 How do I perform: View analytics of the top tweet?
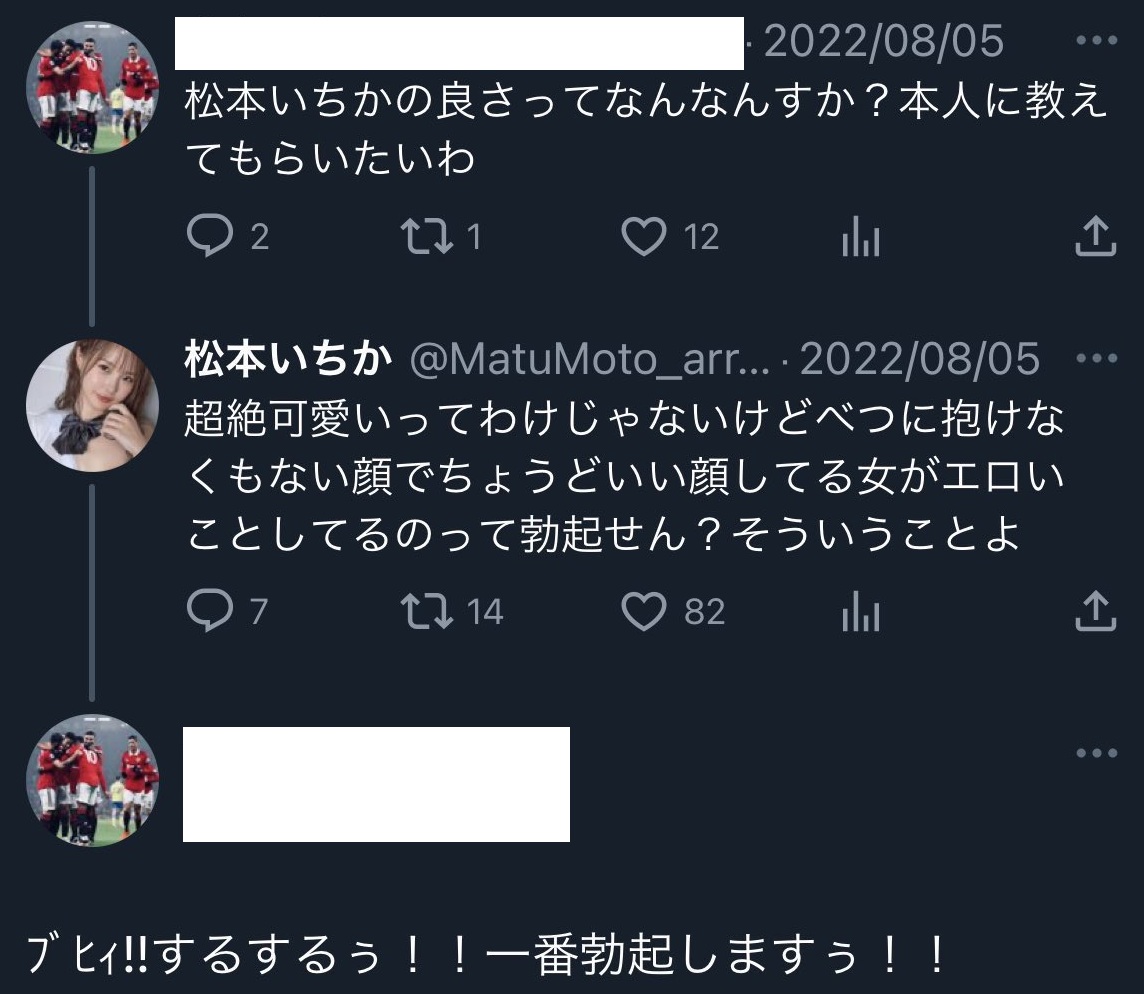click(860, 237)
